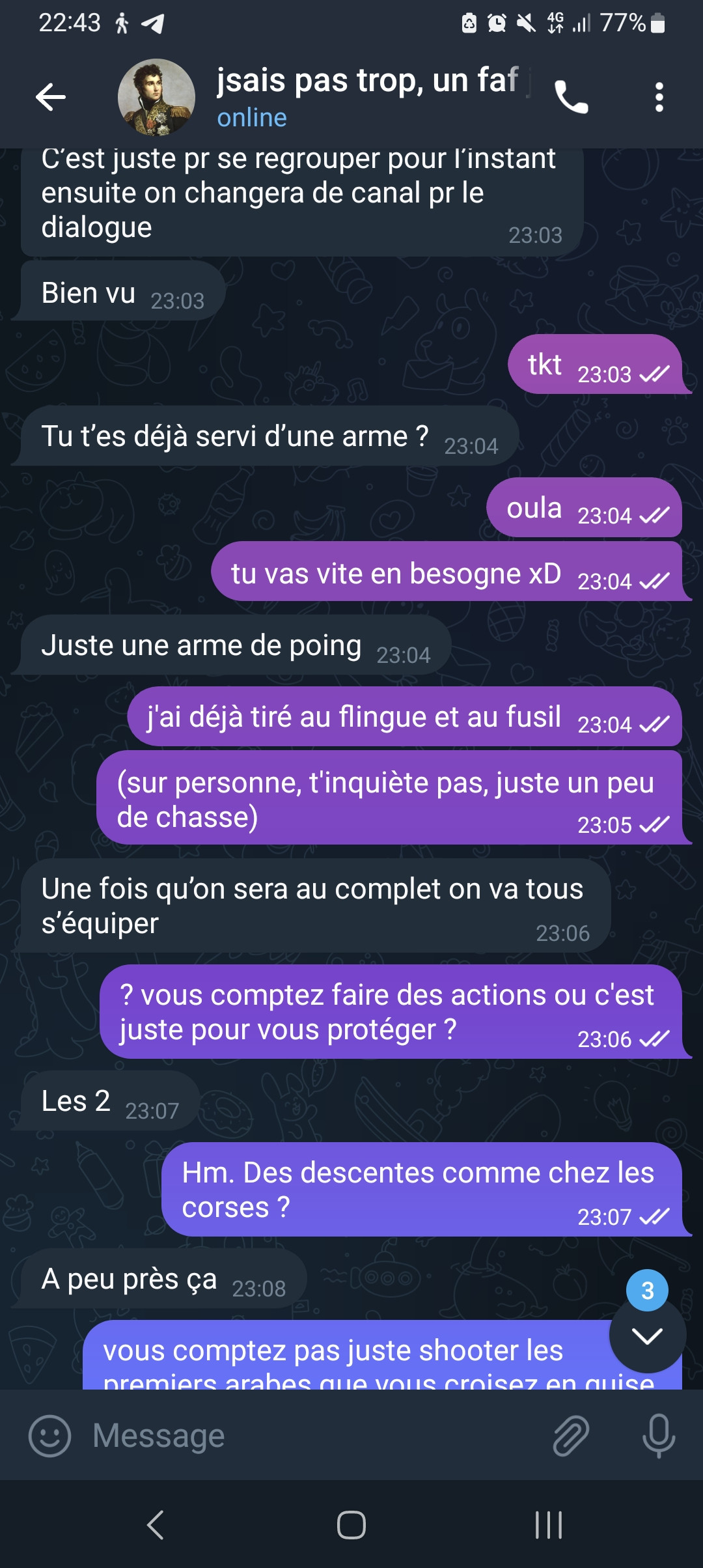
Task: Open the three-dot overflow menu
Action: 659,98
